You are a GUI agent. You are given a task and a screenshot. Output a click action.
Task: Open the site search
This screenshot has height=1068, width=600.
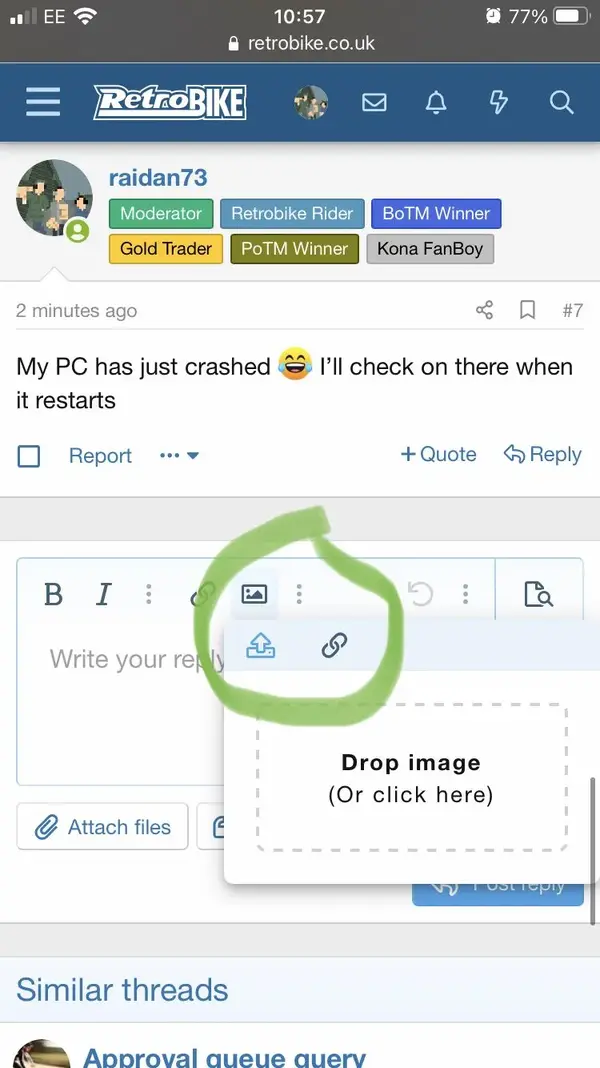[x=561, y=102]
